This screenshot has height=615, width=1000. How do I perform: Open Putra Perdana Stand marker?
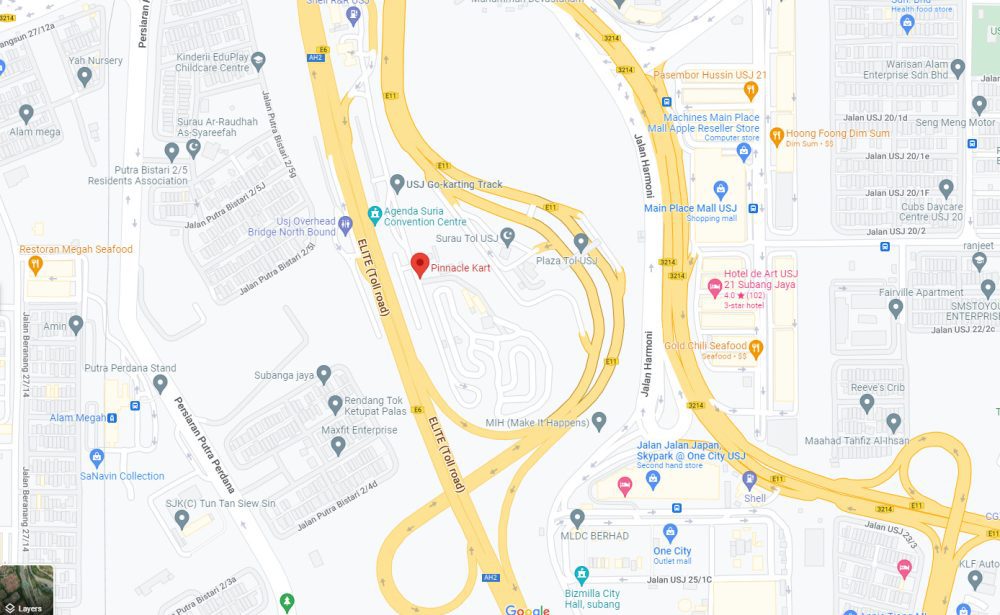(x=160, y=384)
